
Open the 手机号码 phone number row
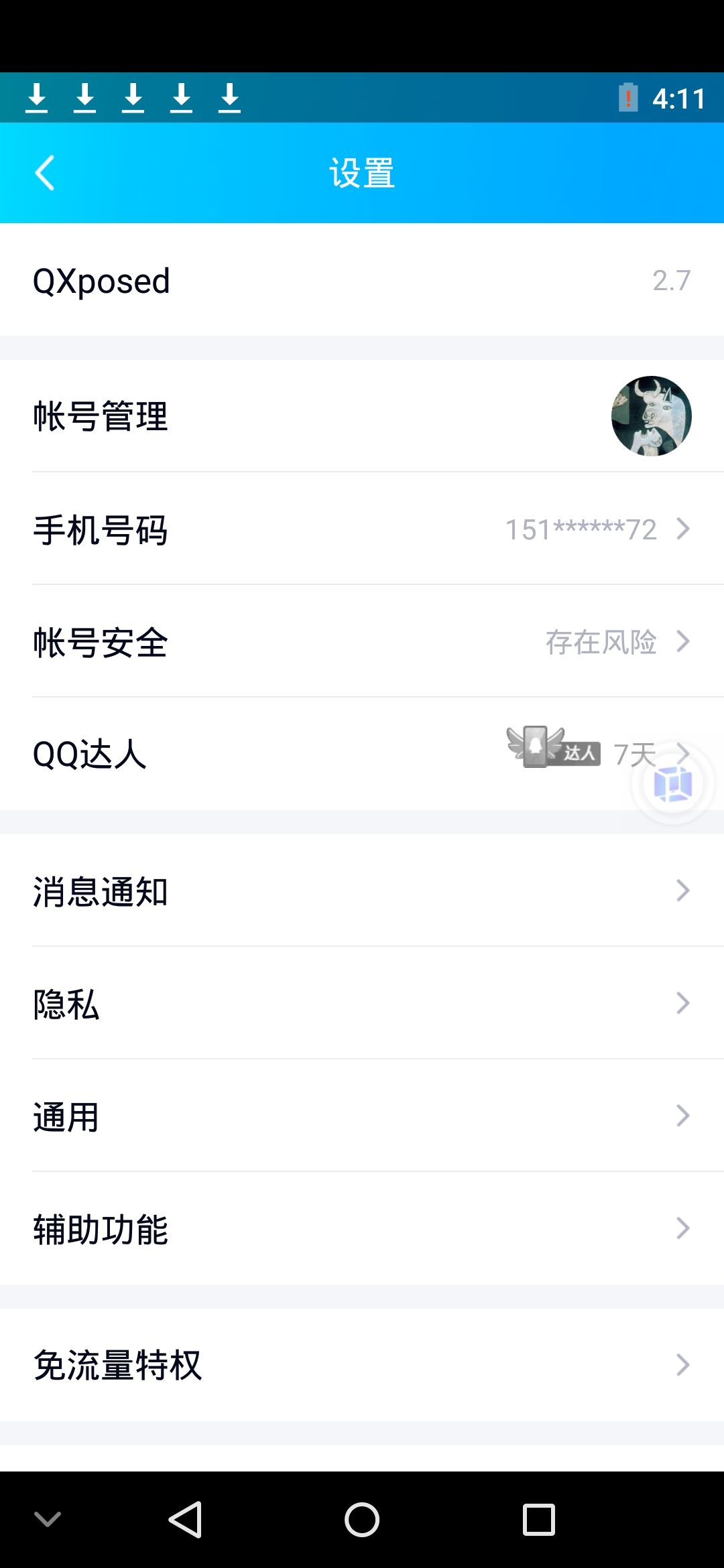point(362,529)
